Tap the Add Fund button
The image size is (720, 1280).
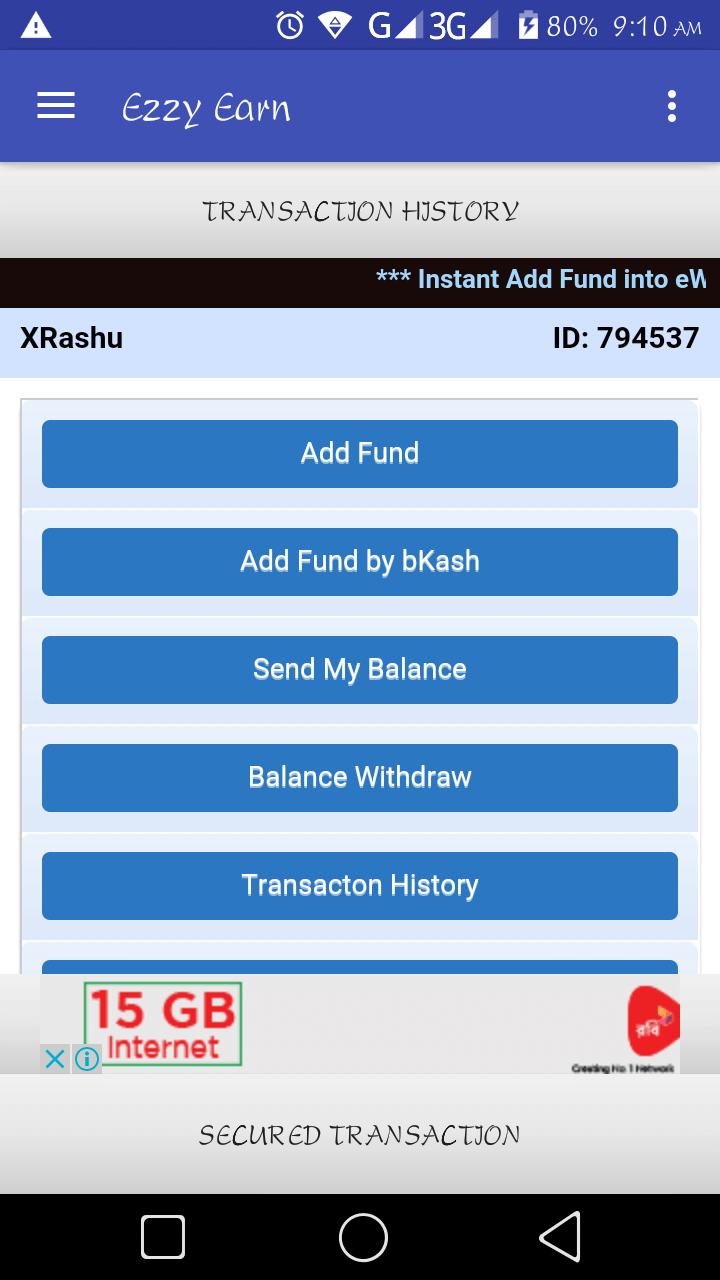(360, 454)
